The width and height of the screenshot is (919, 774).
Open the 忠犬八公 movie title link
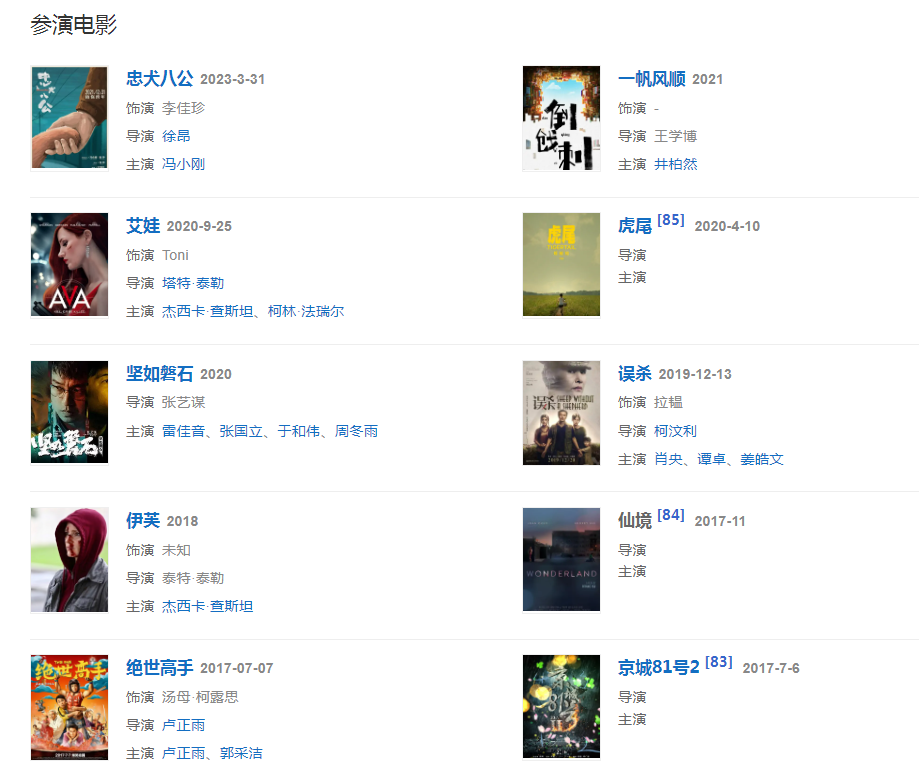(x=159, y=79)
